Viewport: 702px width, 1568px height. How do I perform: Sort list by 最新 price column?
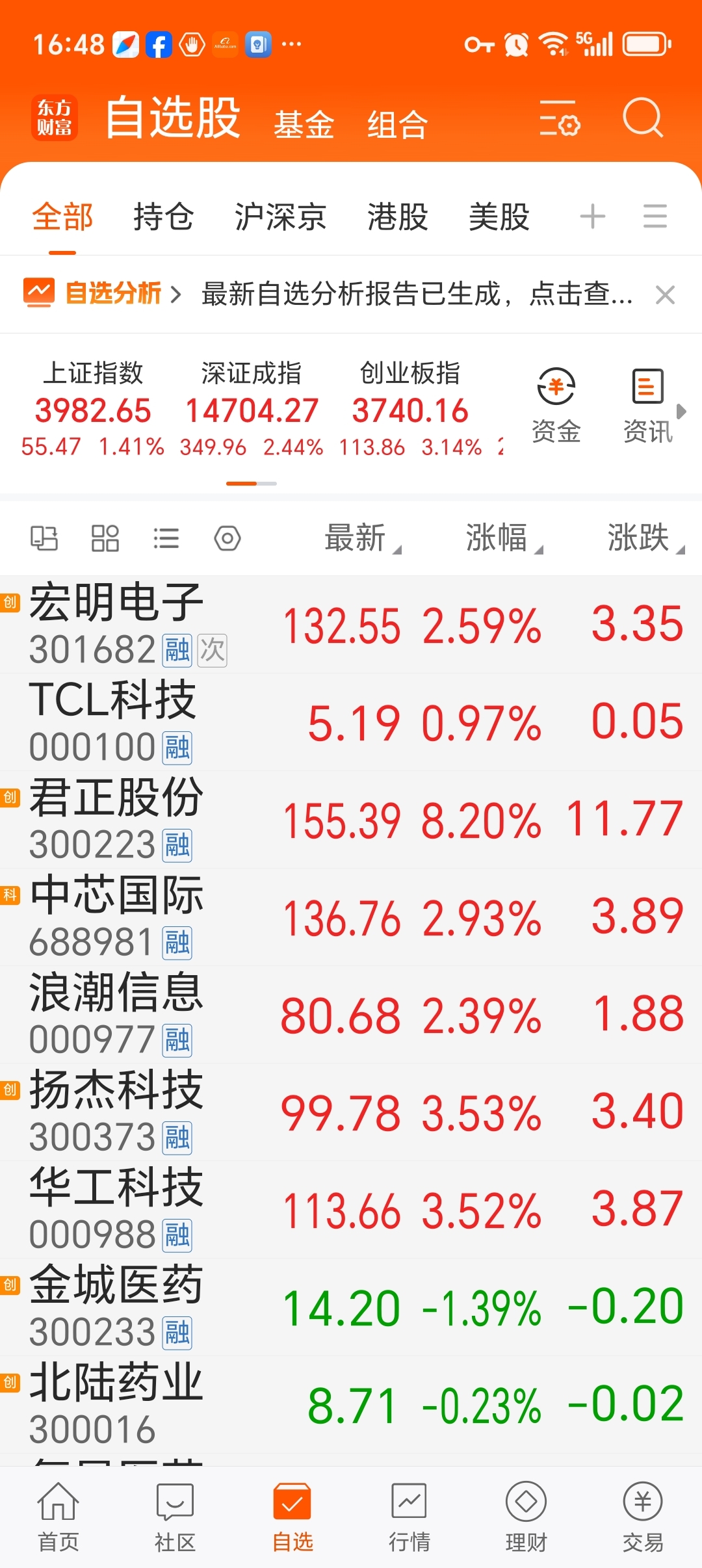(362, 538)
